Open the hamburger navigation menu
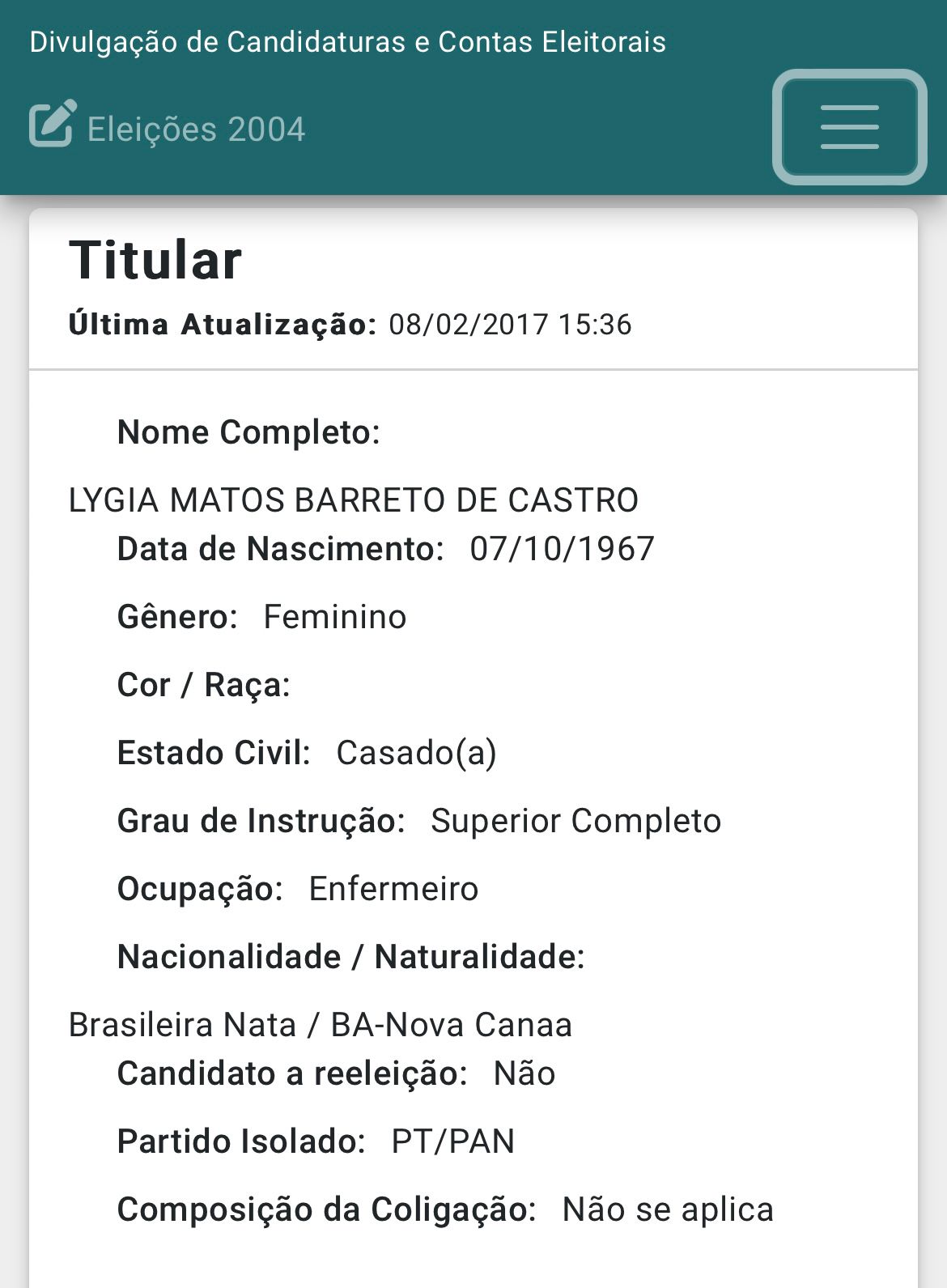The image size is (947, 1288). [x=849, y=127]
